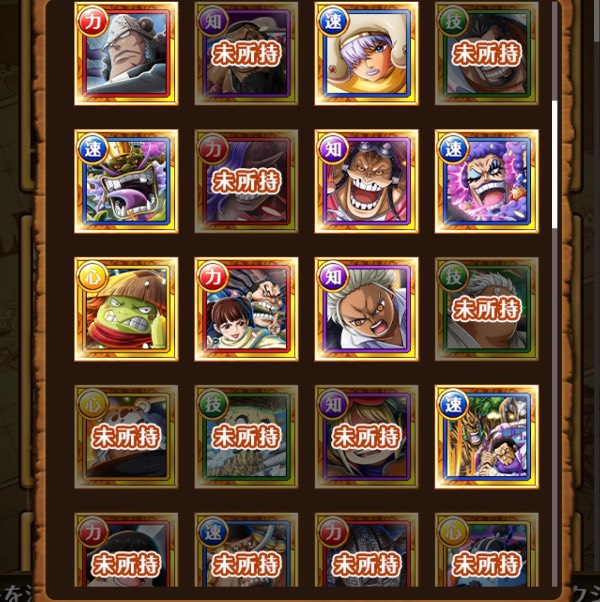600x602 pixels.
Task: Select the purple character surrounded by sparkles
Action: (486, 180)
